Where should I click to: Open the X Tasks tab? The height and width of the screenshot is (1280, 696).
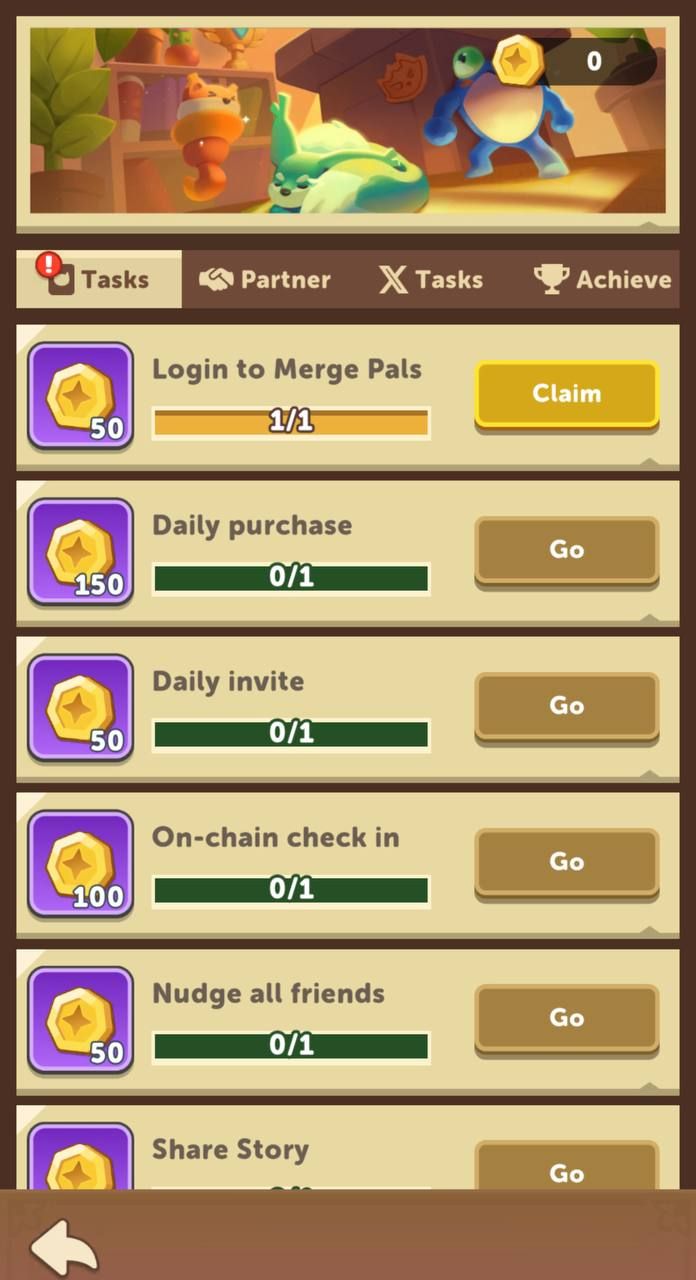(x=431, y=279)
